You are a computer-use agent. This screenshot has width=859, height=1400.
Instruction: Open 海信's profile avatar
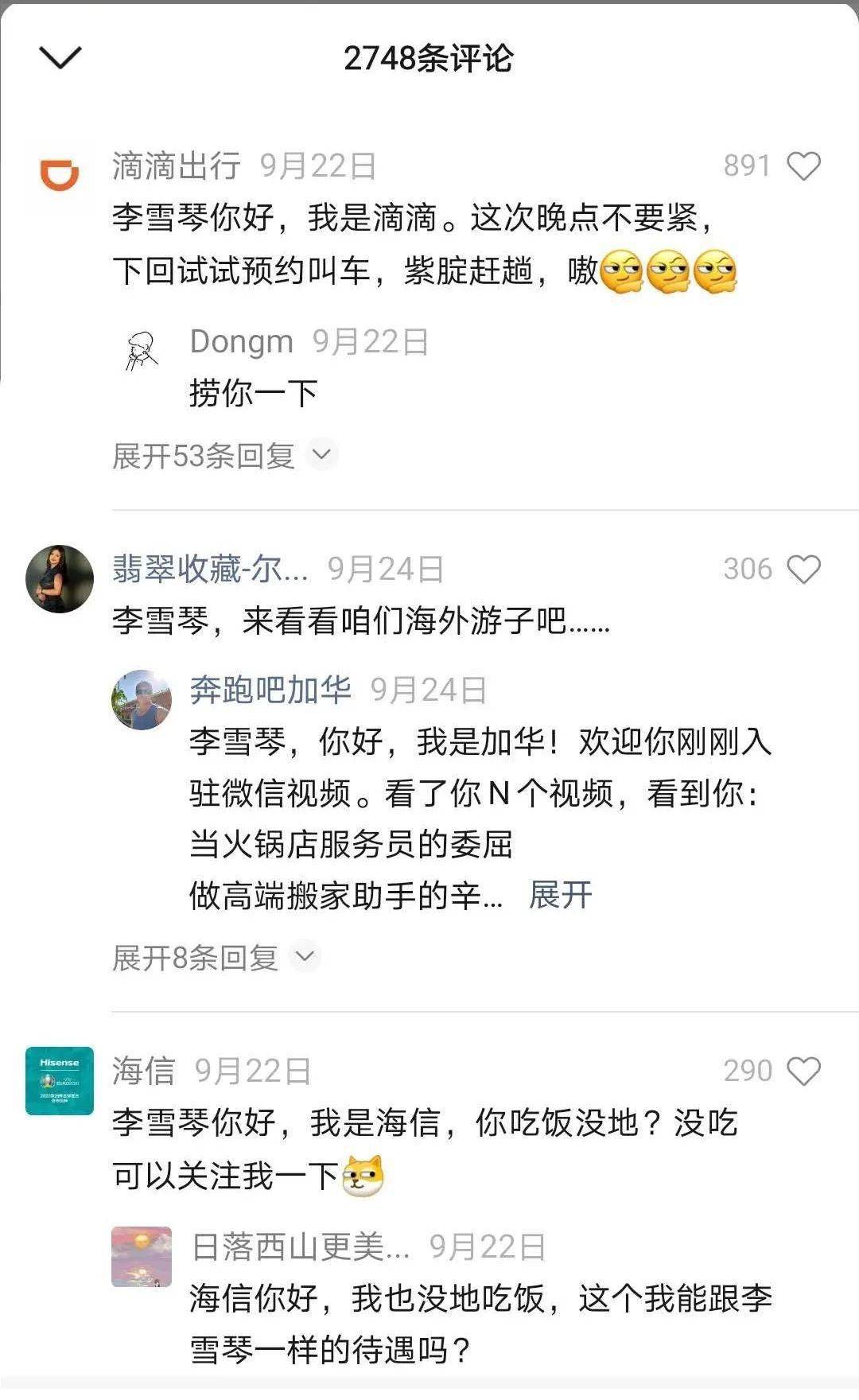60,1081
